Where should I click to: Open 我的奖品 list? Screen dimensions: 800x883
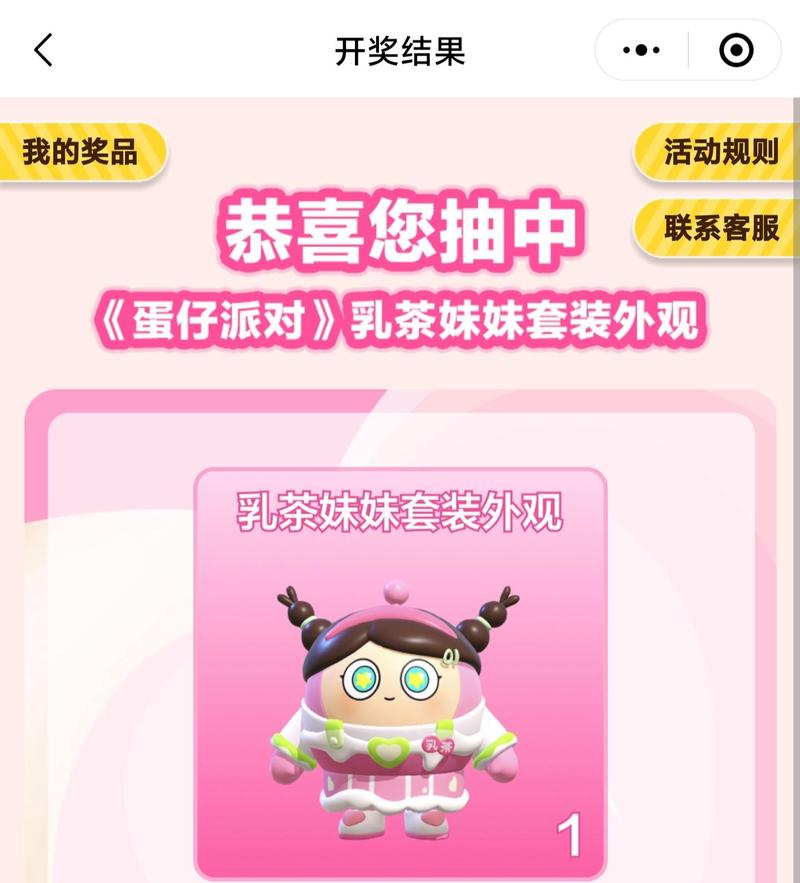(x=80, y=152)
